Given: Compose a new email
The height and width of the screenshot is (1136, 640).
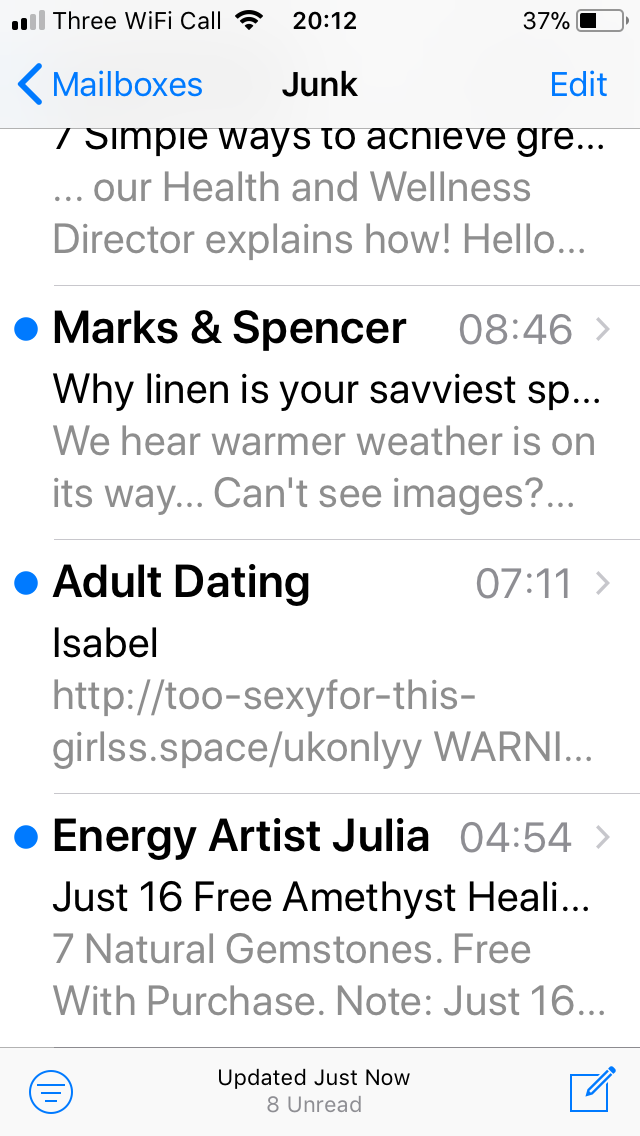Looking at the screenshot, I should pos(591,1090).
